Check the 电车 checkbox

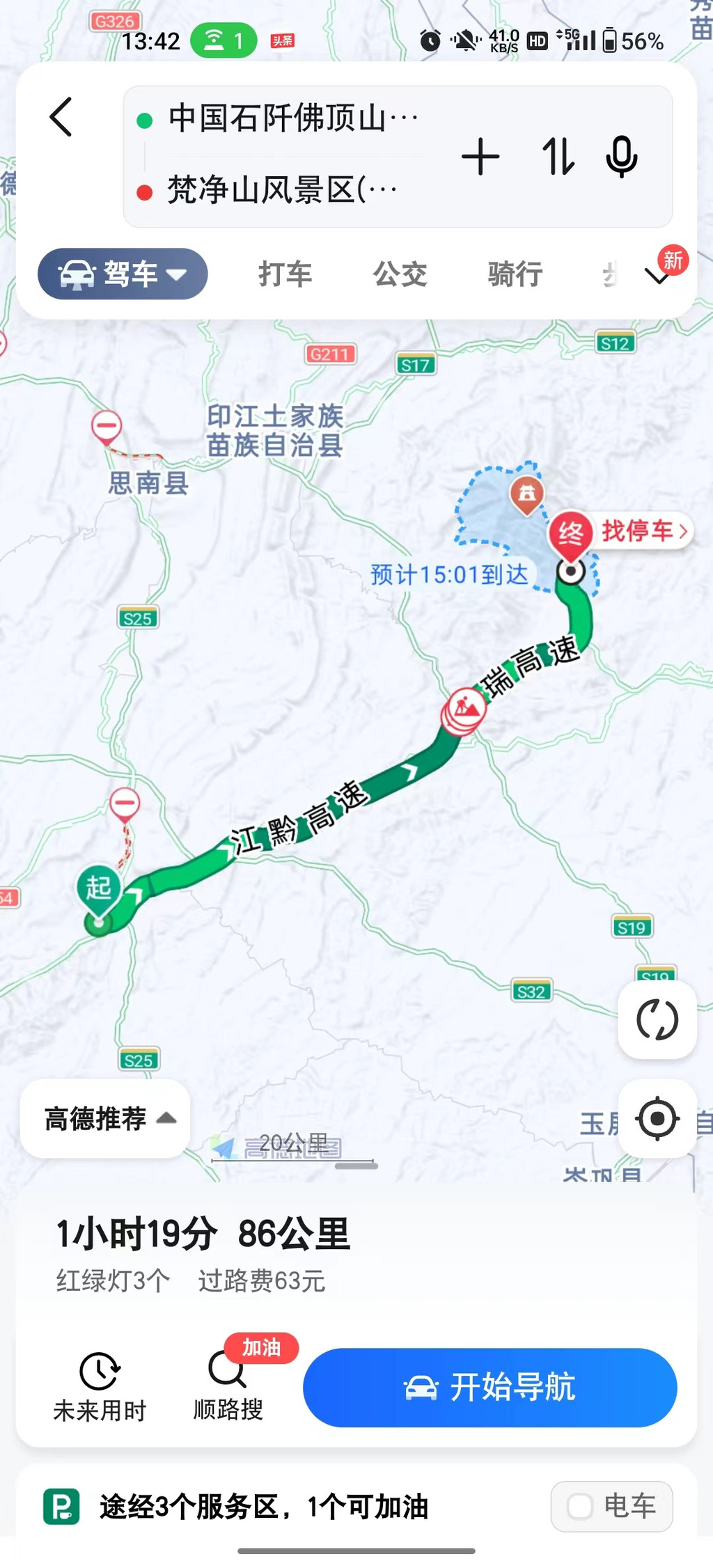pyautogui.click(x=611, y=1506)
